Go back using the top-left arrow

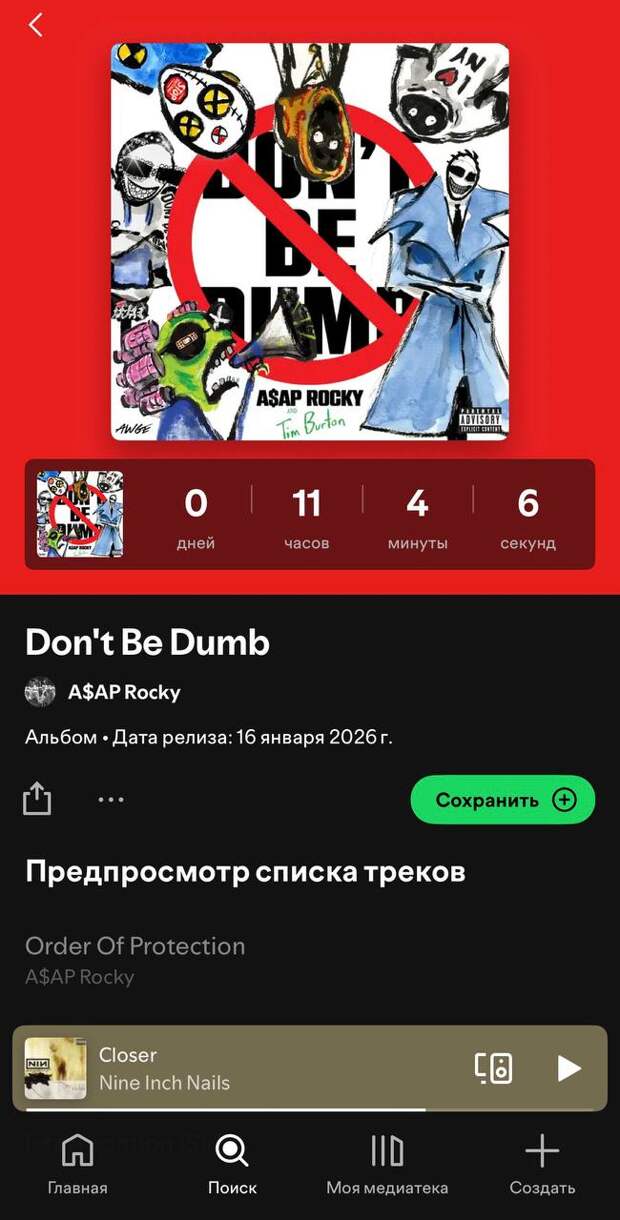pos(36,25)
